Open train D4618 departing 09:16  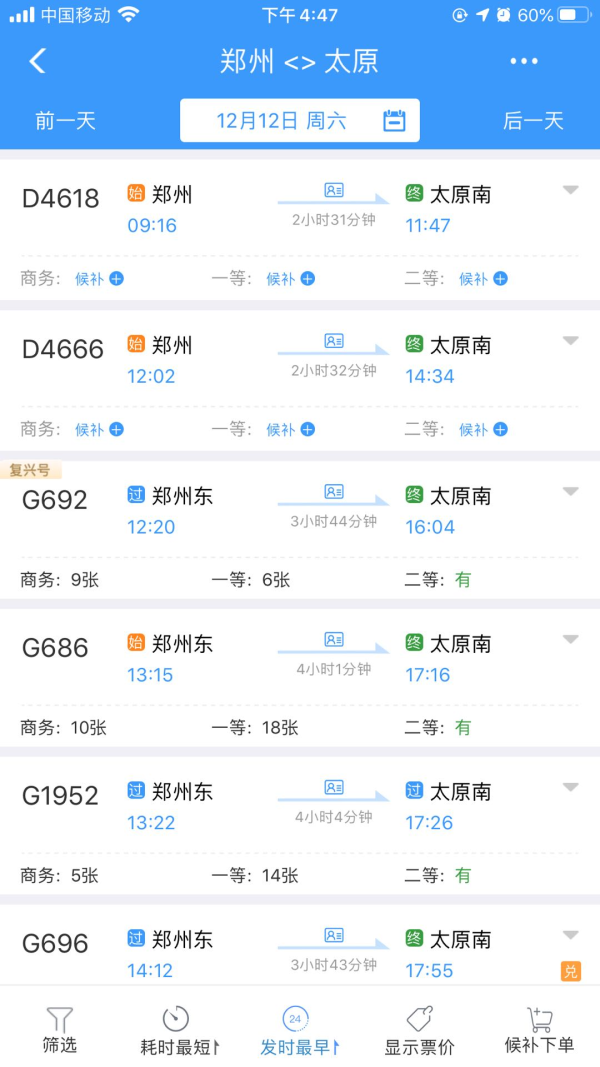300,210
